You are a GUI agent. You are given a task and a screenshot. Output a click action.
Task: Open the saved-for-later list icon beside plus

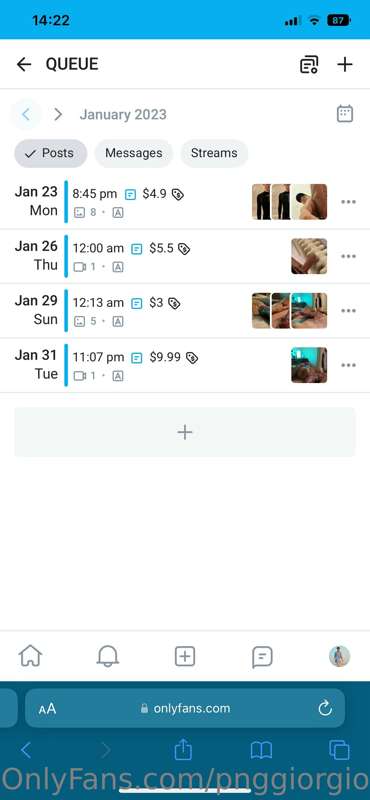(x=309, y=64)
